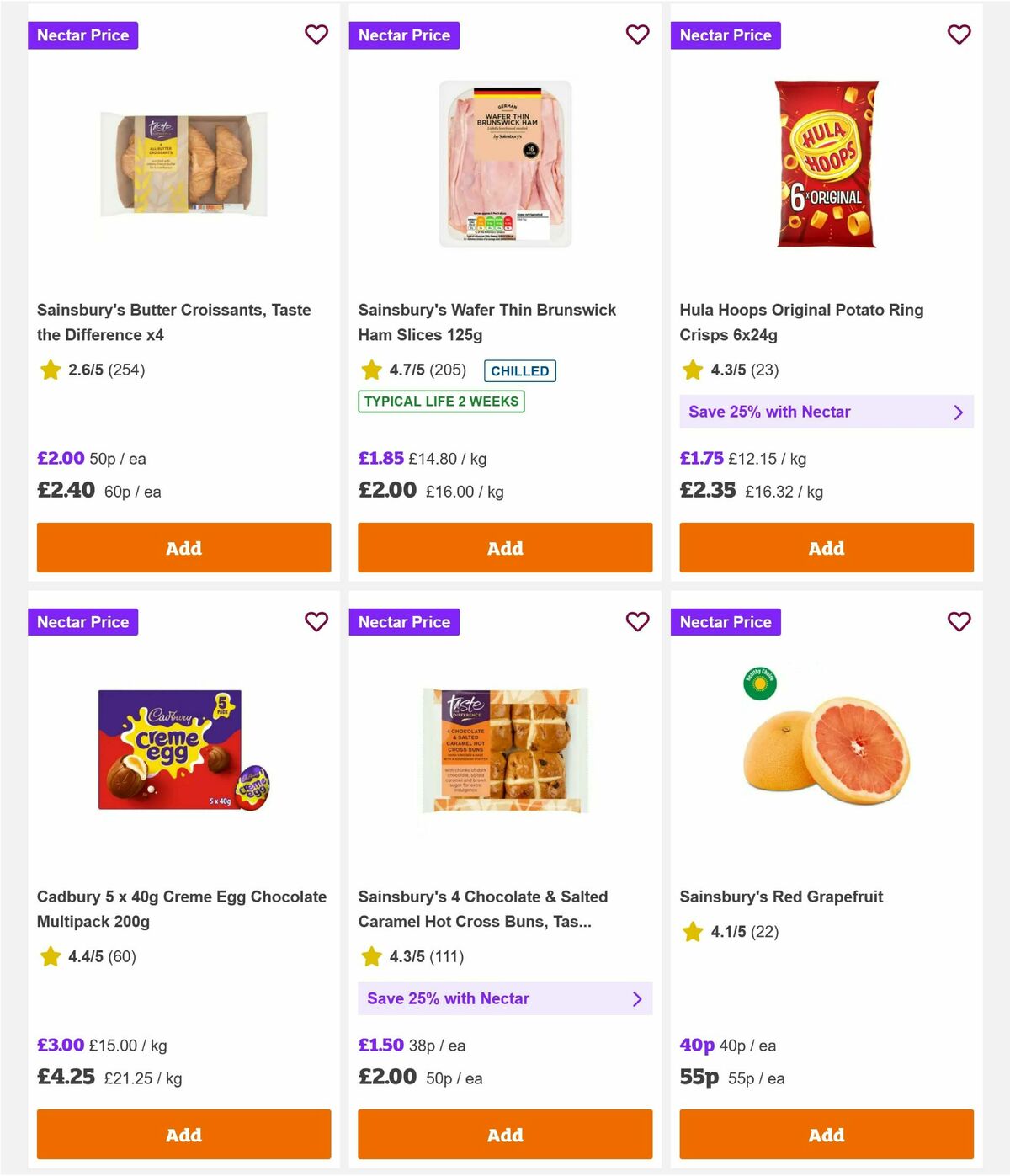Click the star rating icon on Brunswick Ham
The width and height of the screenshot is (1010, 1176).
tap(371, 370)
